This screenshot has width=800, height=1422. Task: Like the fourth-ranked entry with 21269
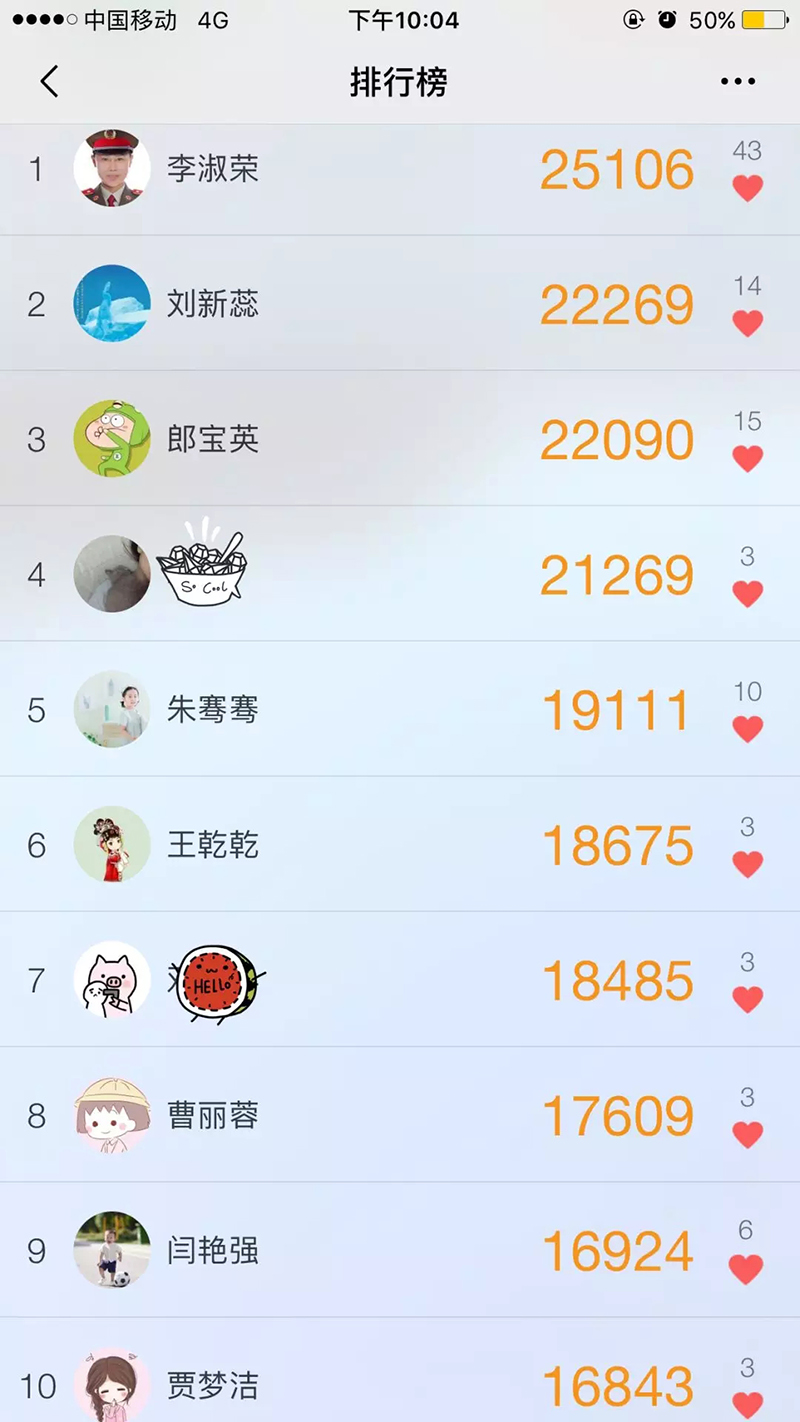(747, 593)
